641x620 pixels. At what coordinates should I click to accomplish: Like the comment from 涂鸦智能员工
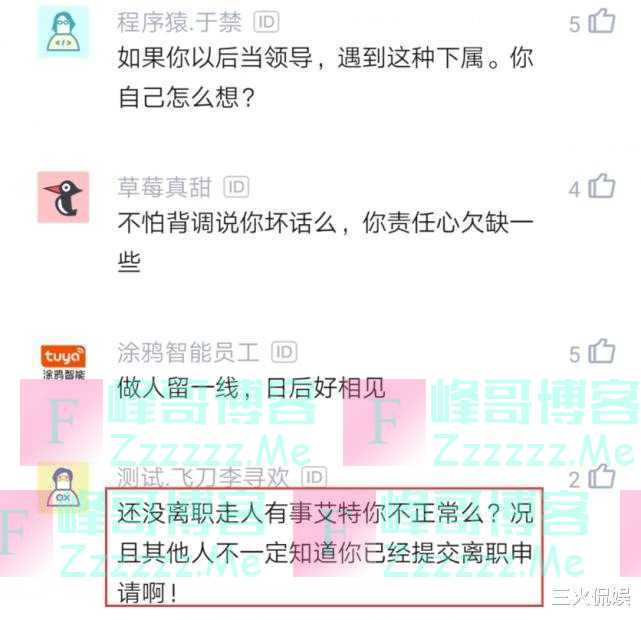pos(602,351)
